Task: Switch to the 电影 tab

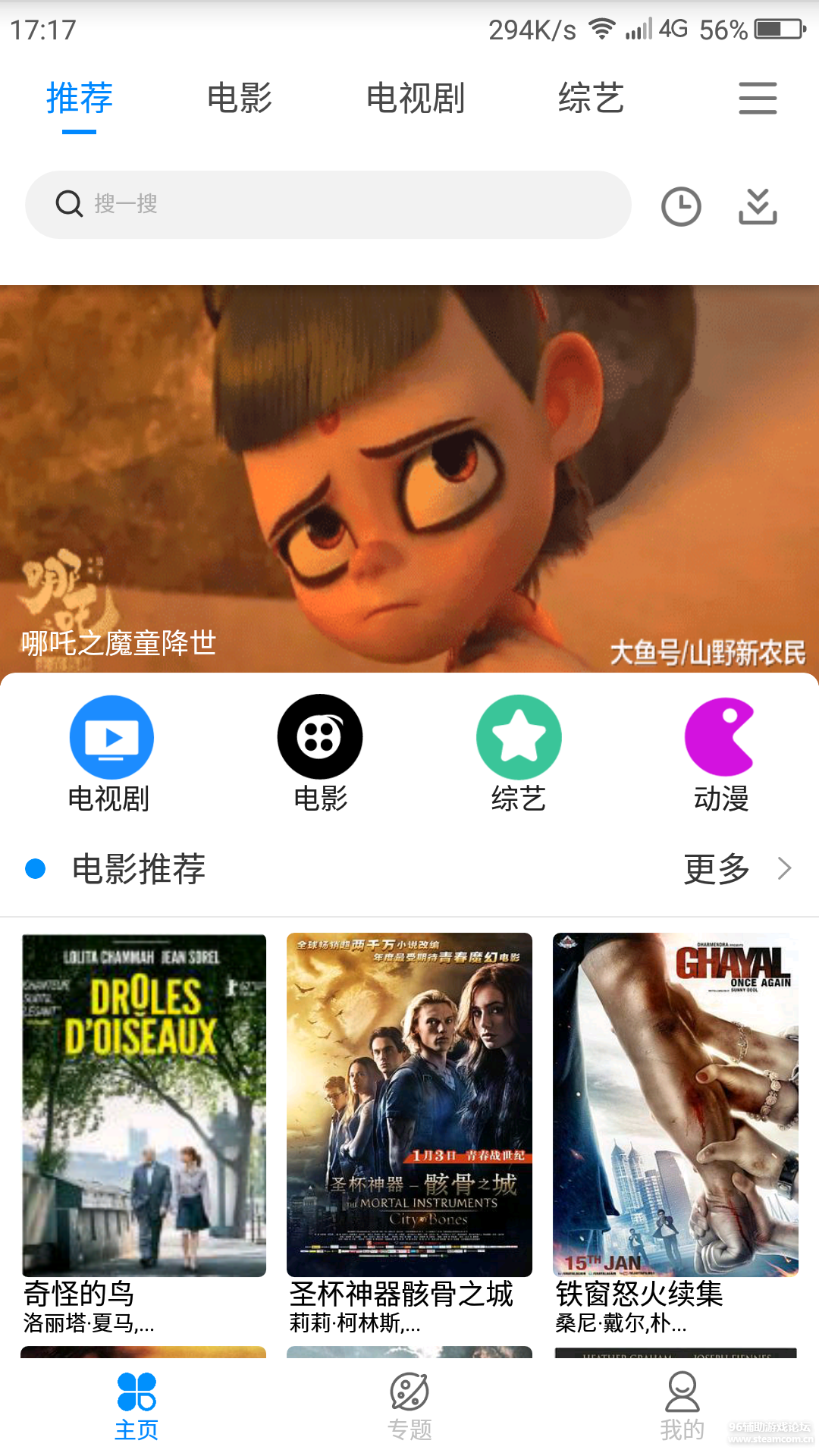Action: tap(240, 99)
